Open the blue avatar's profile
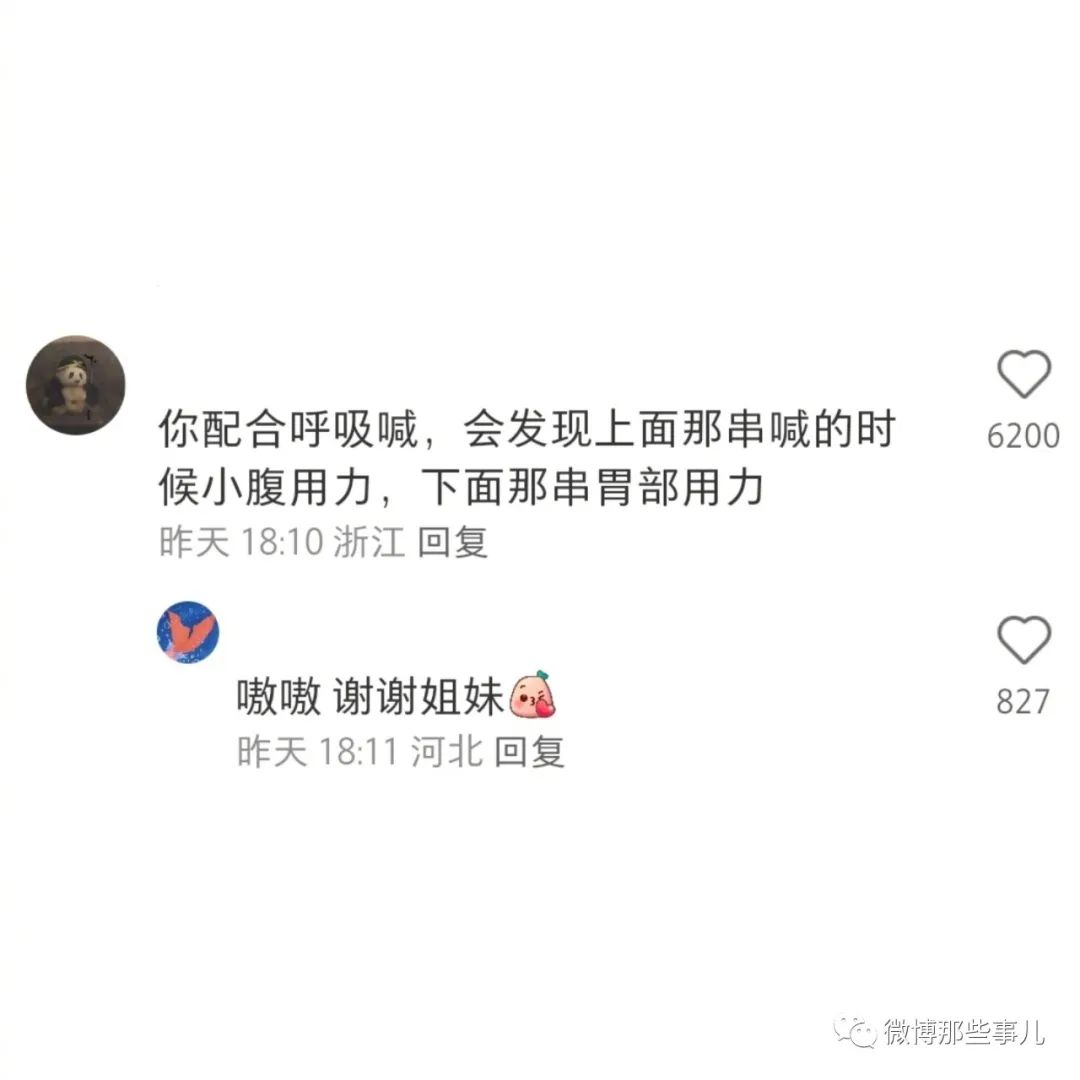1080x1080 pixels. (x=188, y=632)
